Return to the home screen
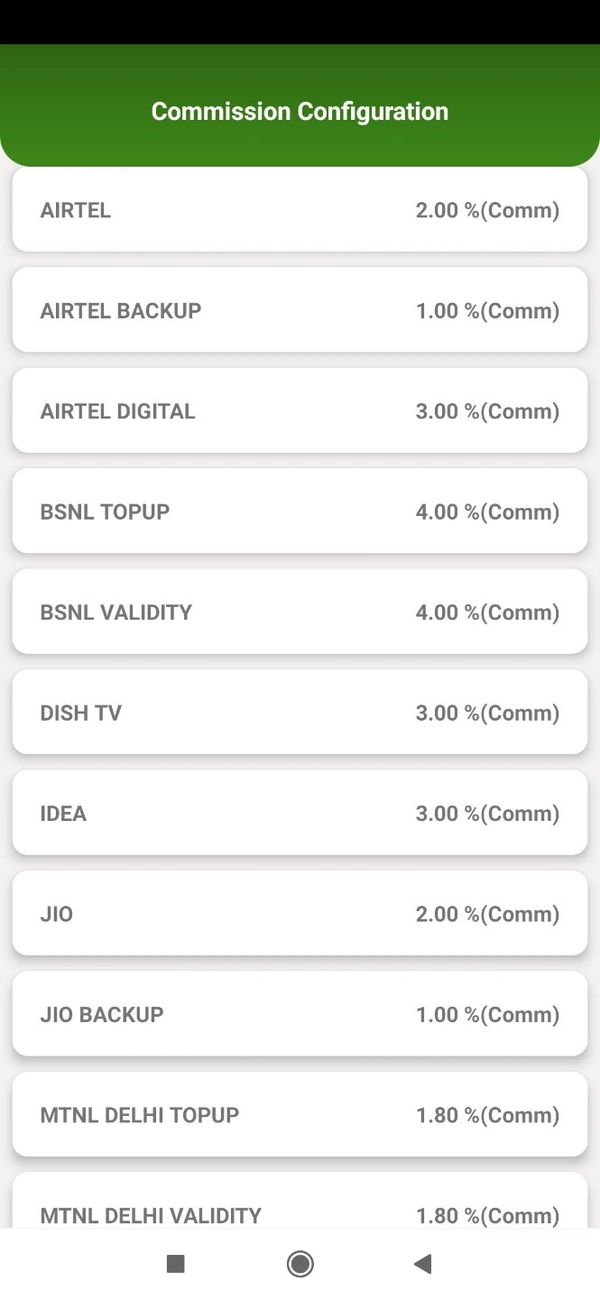 pyautogui.click(x=300, y=1264)
